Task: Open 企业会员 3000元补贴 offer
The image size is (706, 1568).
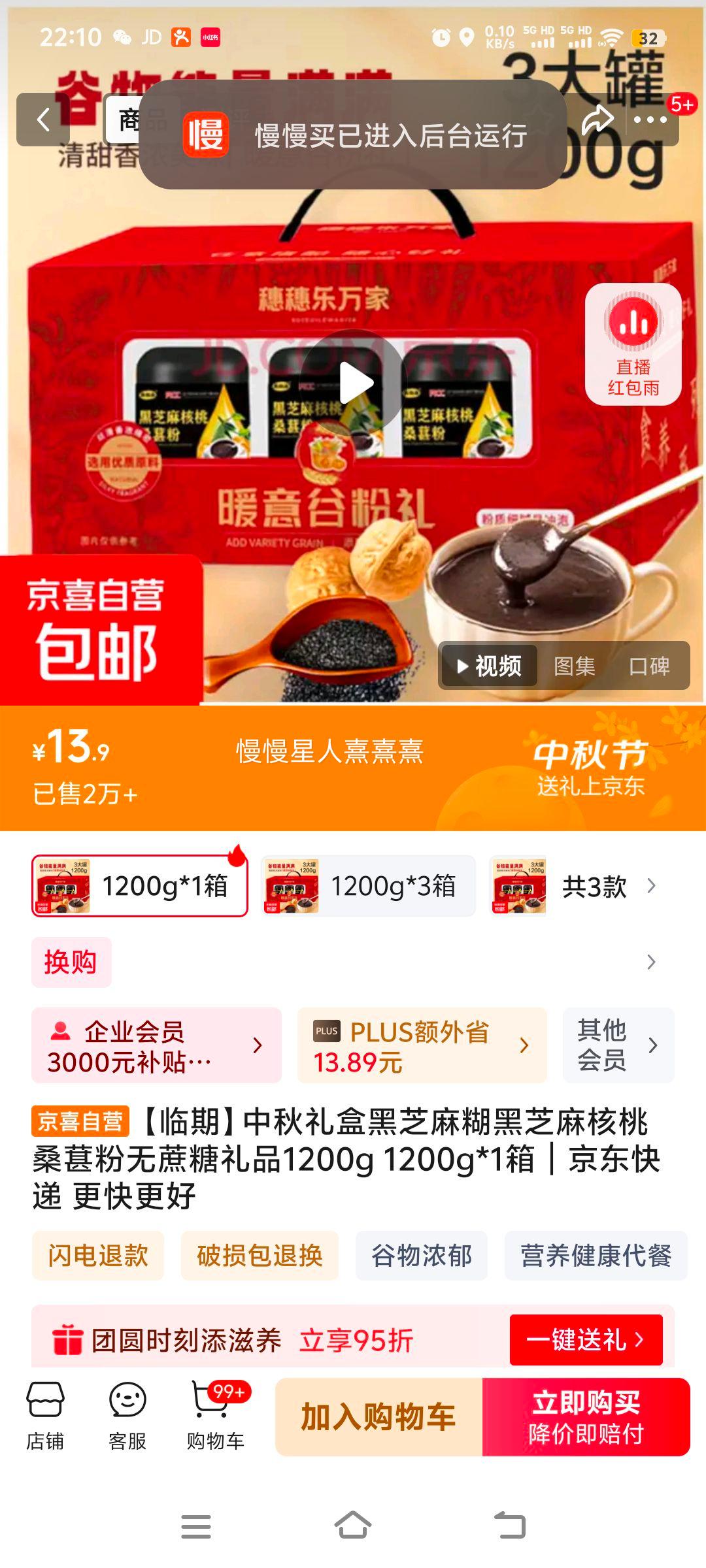Action: click(156, 1045)
